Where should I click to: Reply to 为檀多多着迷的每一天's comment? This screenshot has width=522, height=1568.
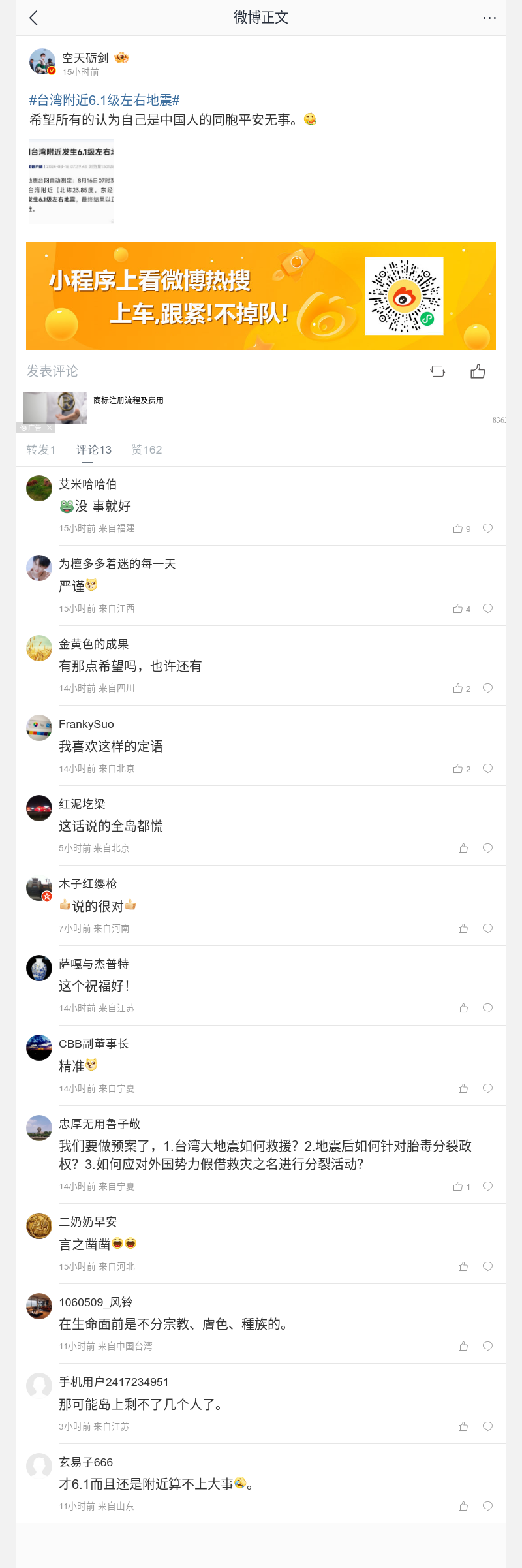[x=487, y=608]
